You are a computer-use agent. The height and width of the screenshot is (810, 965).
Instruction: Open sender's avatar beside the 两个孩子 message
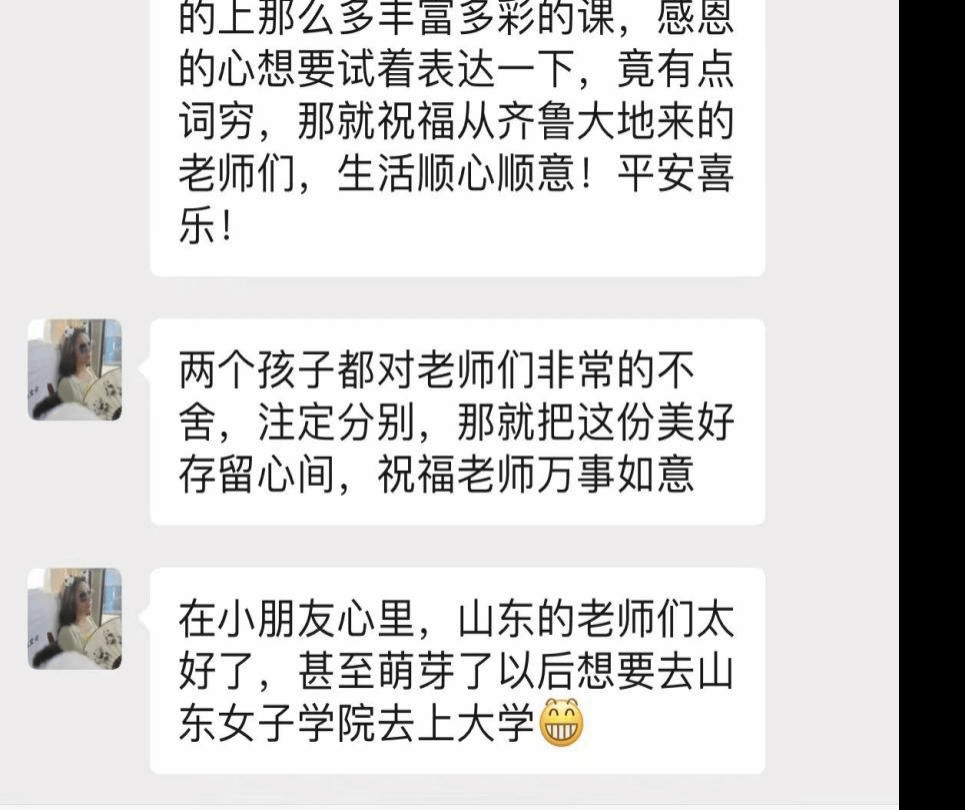[x=75, y=369]
